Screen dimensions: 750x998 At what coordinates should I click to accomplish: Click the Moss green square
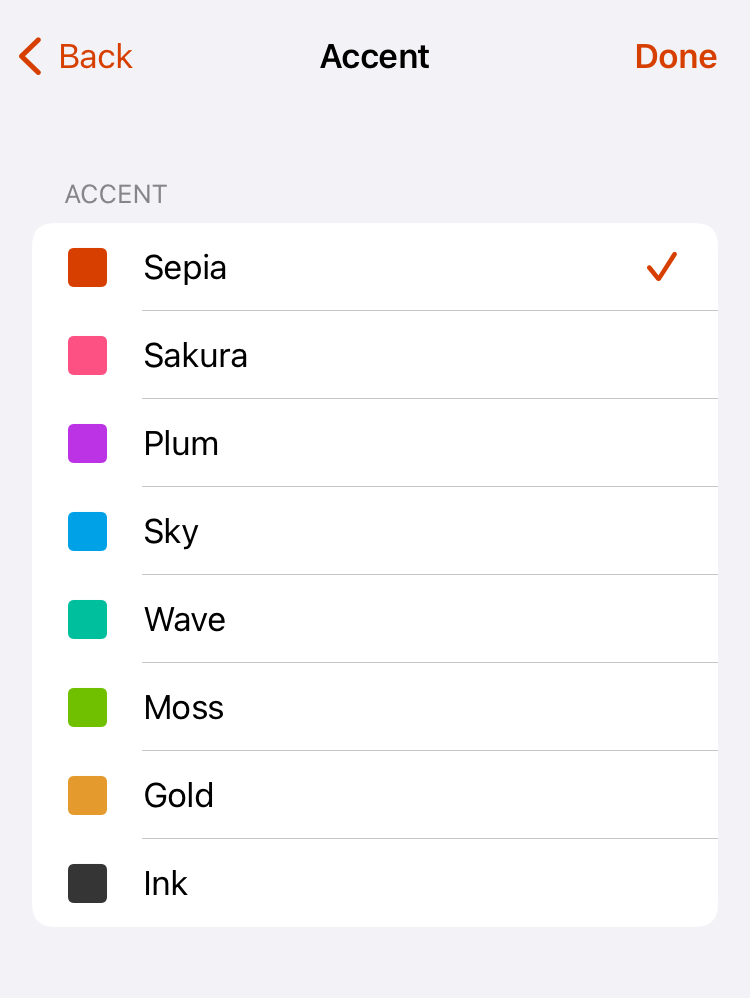point(87,707)
